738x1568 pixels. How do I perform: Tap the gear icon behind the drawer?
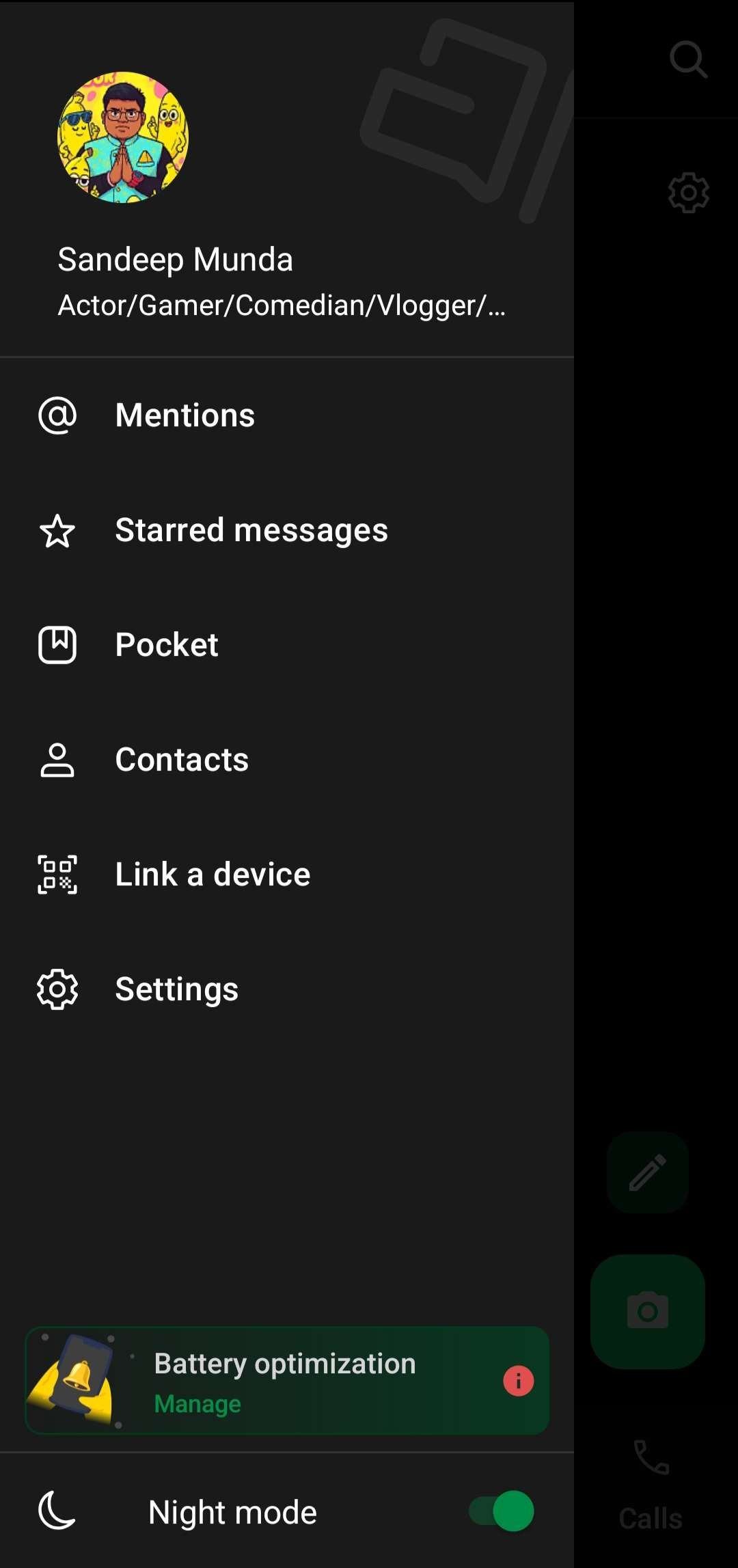[688, 193]
